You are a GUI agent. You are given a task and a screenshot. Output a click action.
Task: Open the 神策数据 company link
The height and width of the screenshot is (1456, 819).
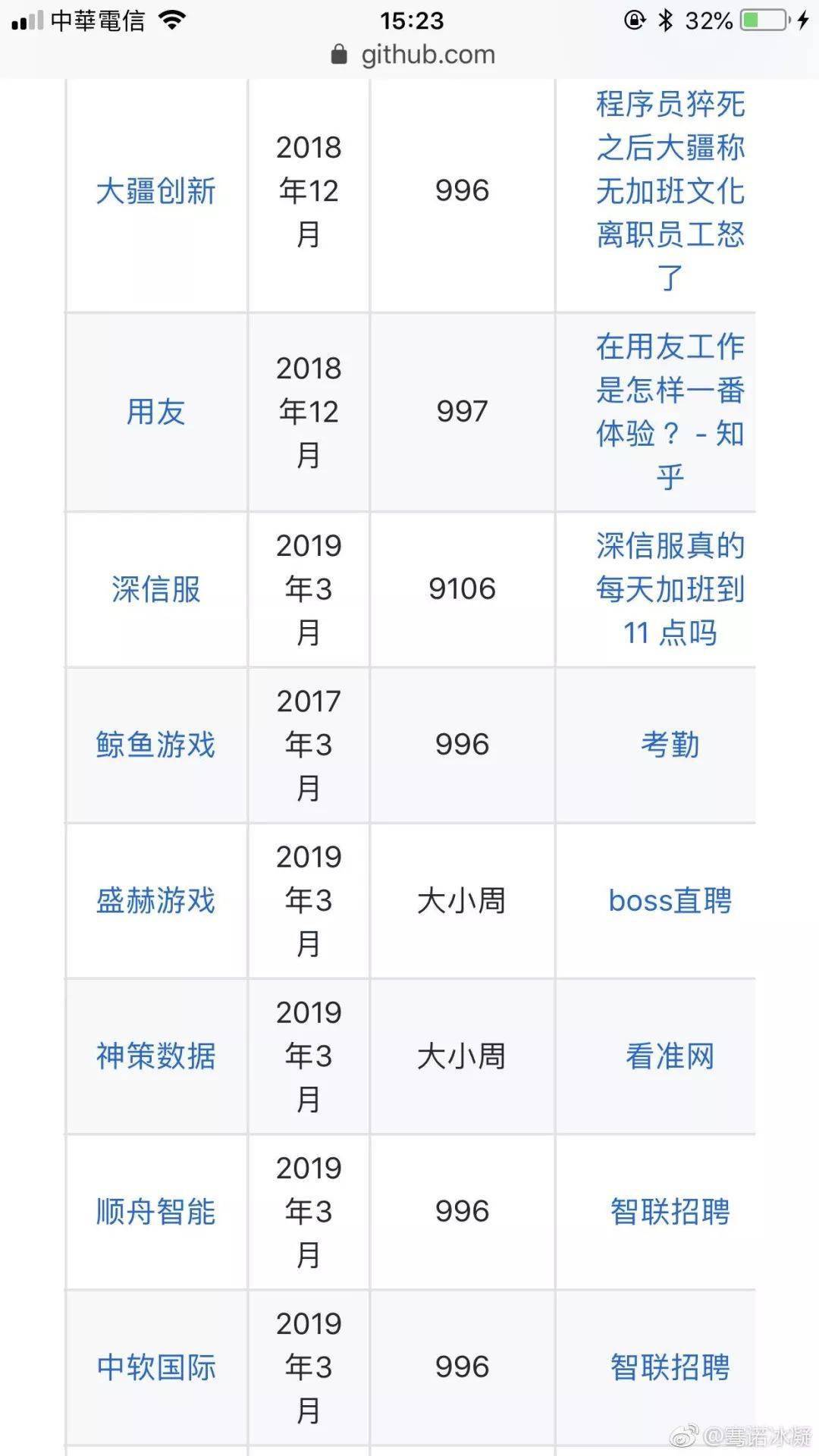pyautogui.click(x=156, y=1056)
